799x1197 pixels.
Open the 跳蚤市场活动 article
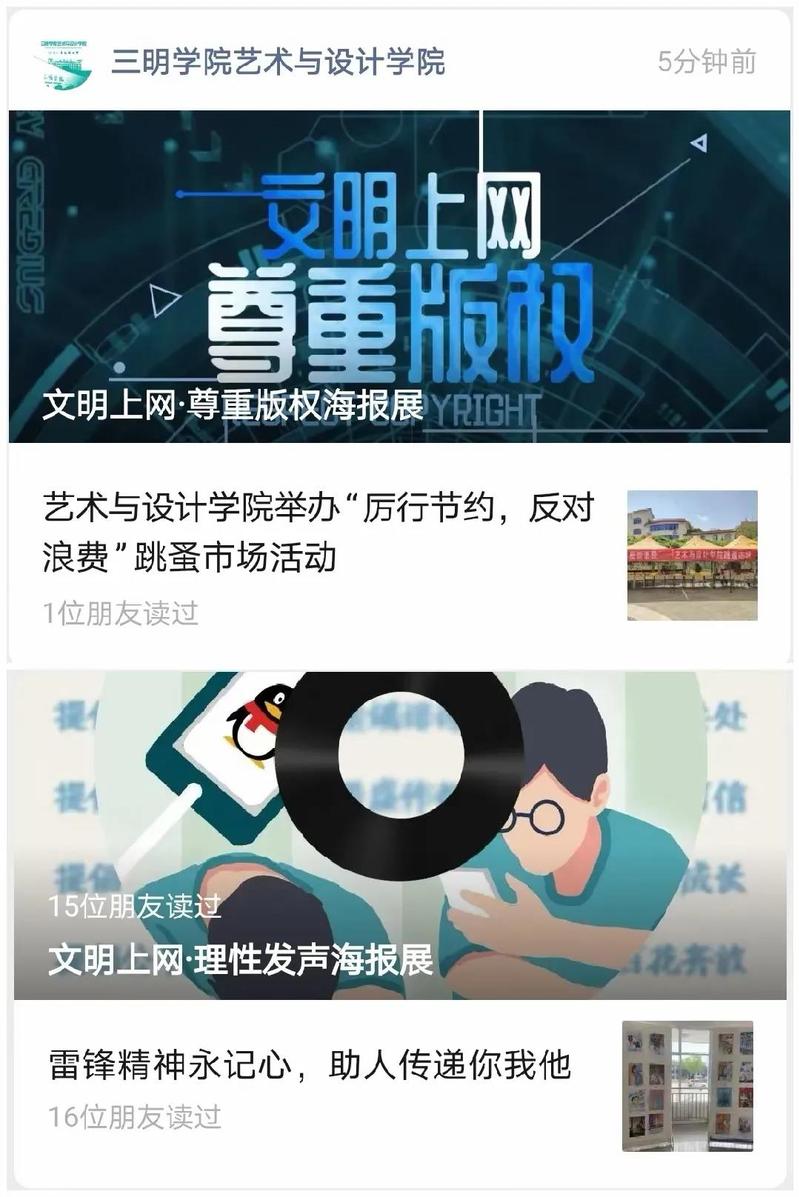(318, 532)
